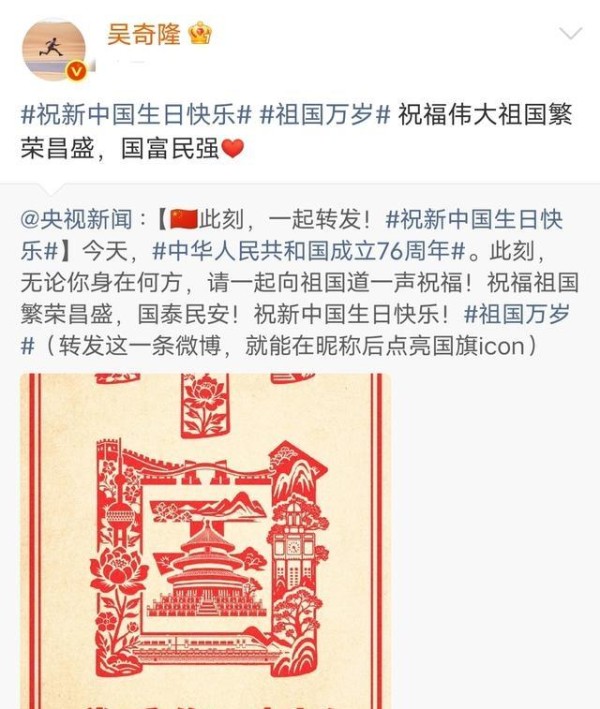600x709 pixels.
Task: Open 吴奇隆's profile avatar
Action: tap(53, 49)
